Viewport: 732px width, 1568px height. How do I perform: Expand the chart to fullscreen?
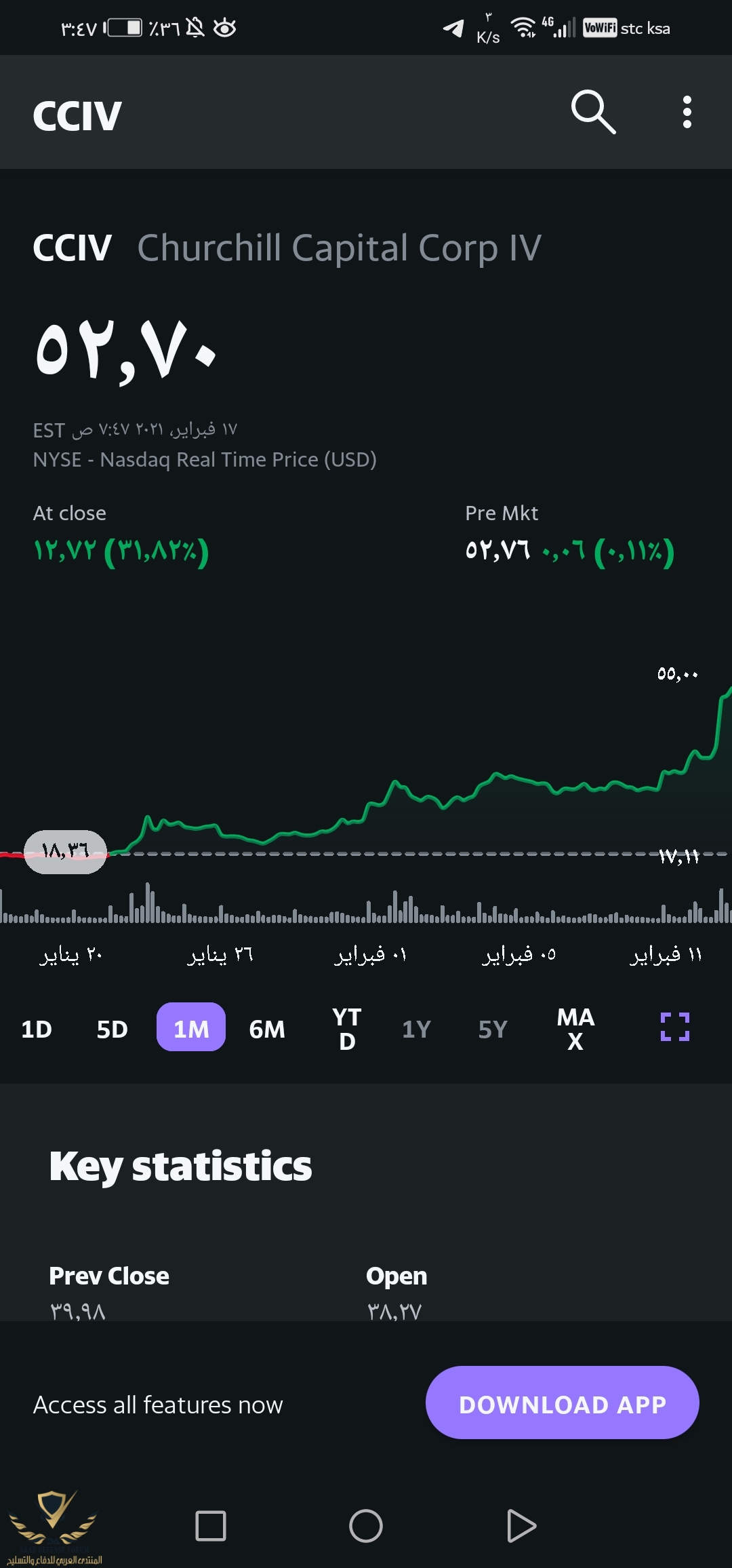pos(675,1027)
